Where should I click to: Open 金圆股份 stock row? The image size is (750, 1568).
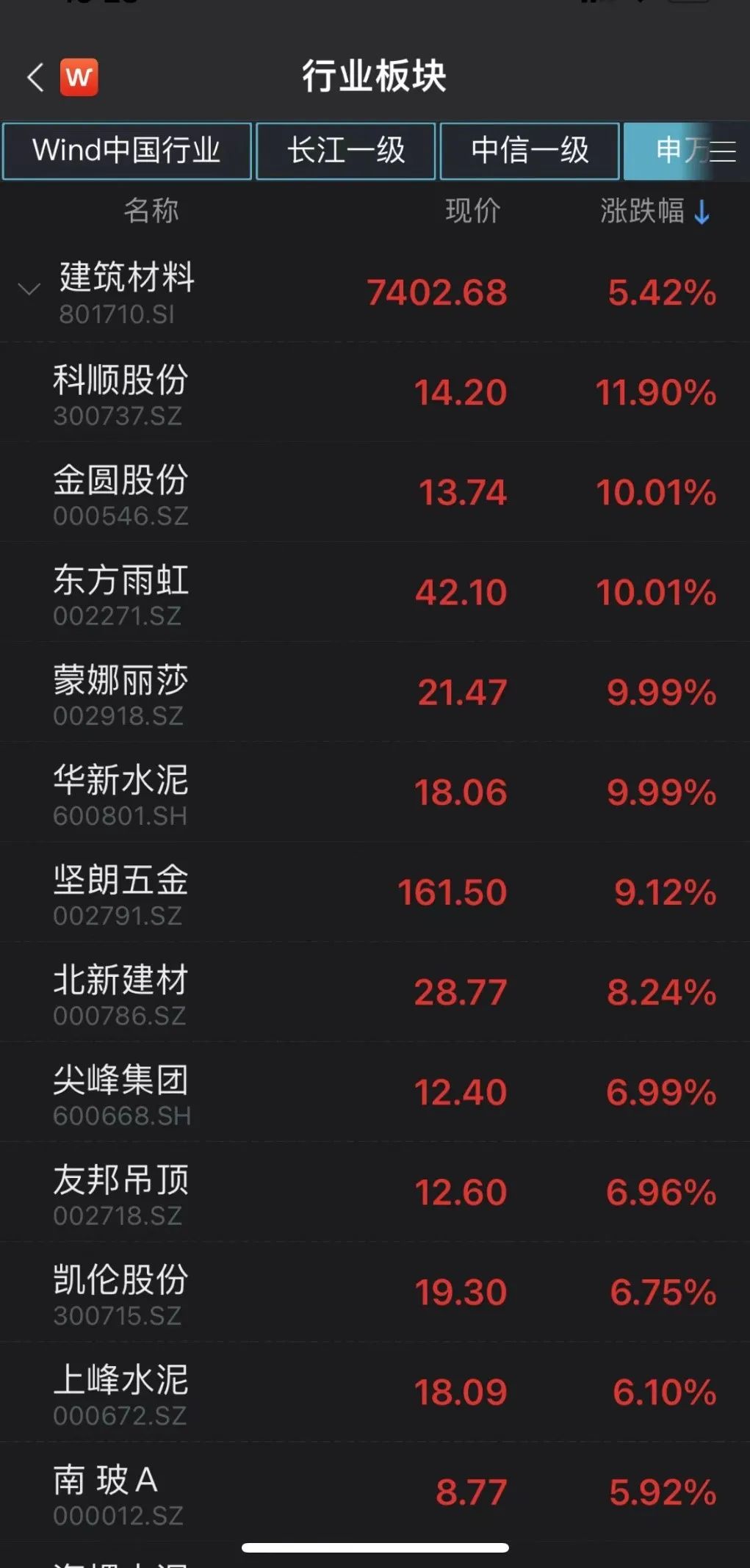tap(375, 492)
